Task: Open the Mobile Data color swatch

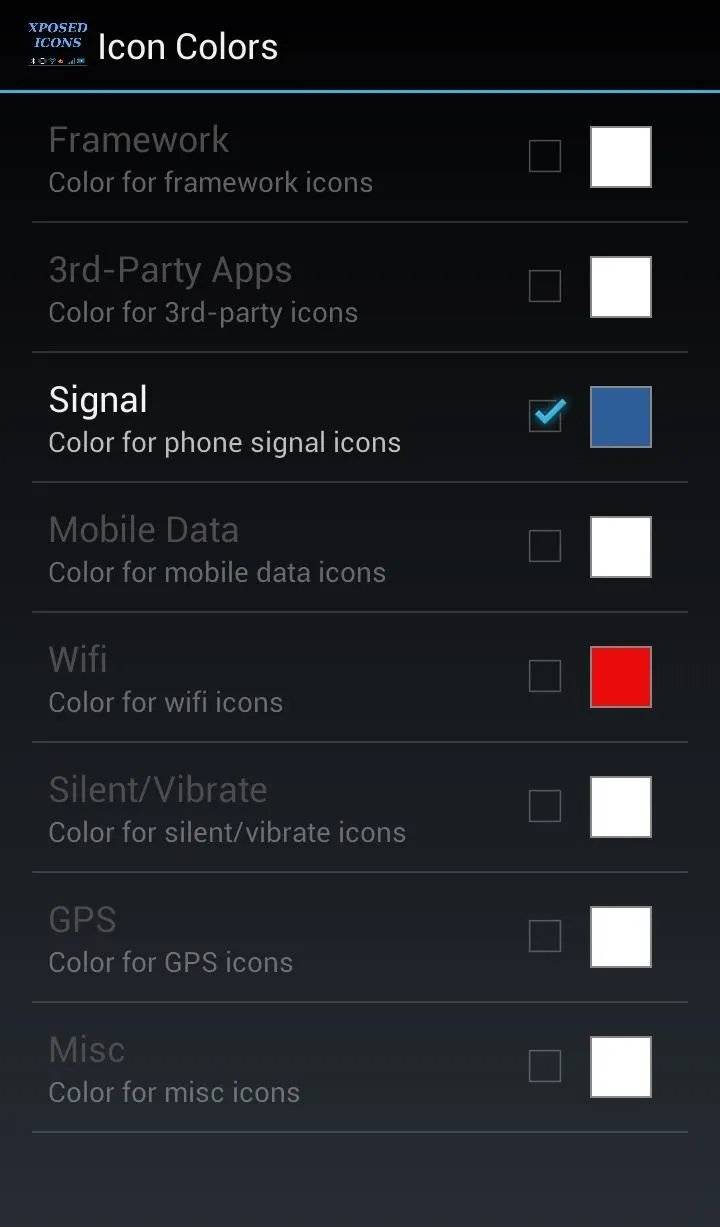Action: (x=621, y=547)
